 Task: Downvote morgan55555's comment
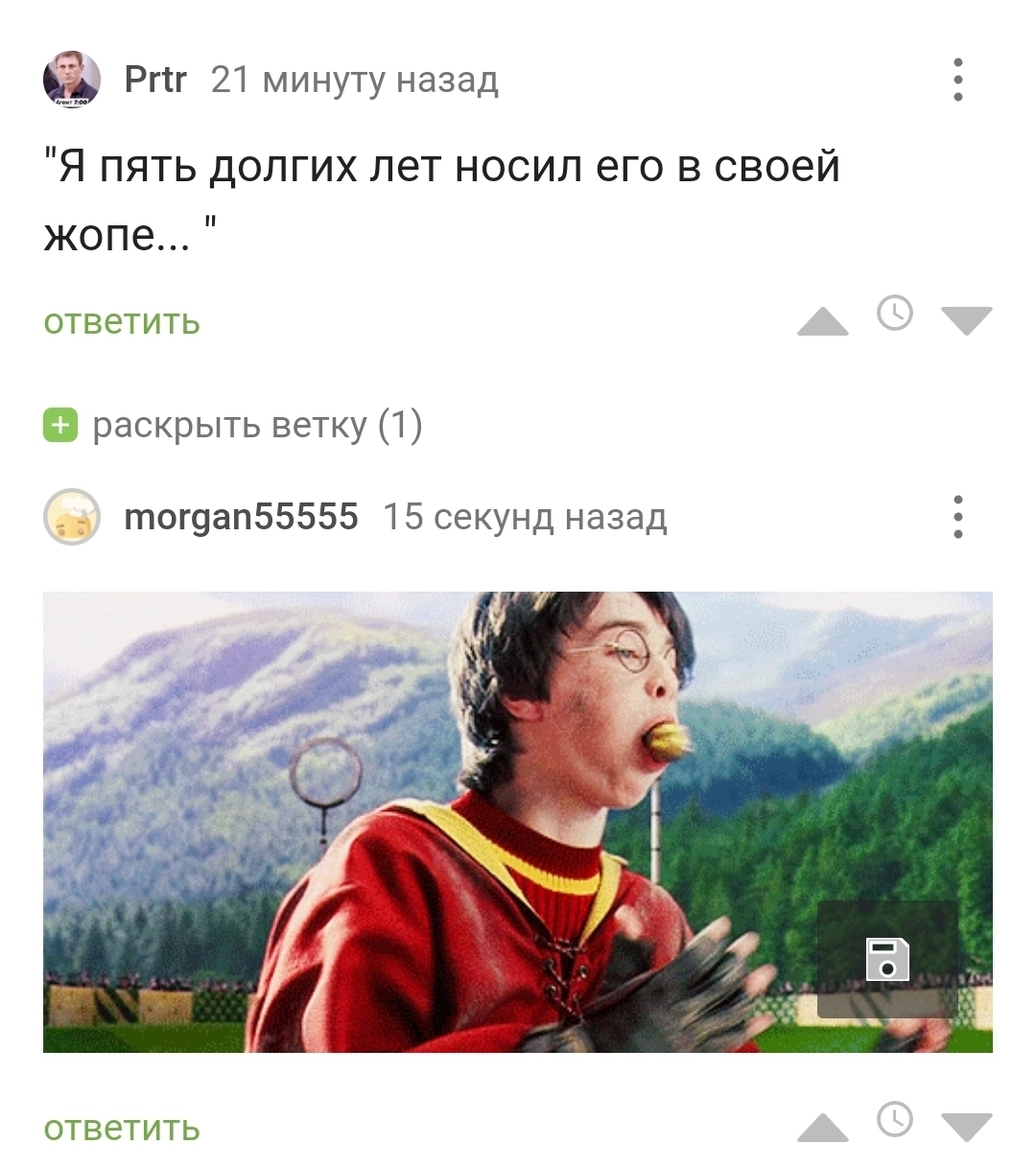[966, 1129]
